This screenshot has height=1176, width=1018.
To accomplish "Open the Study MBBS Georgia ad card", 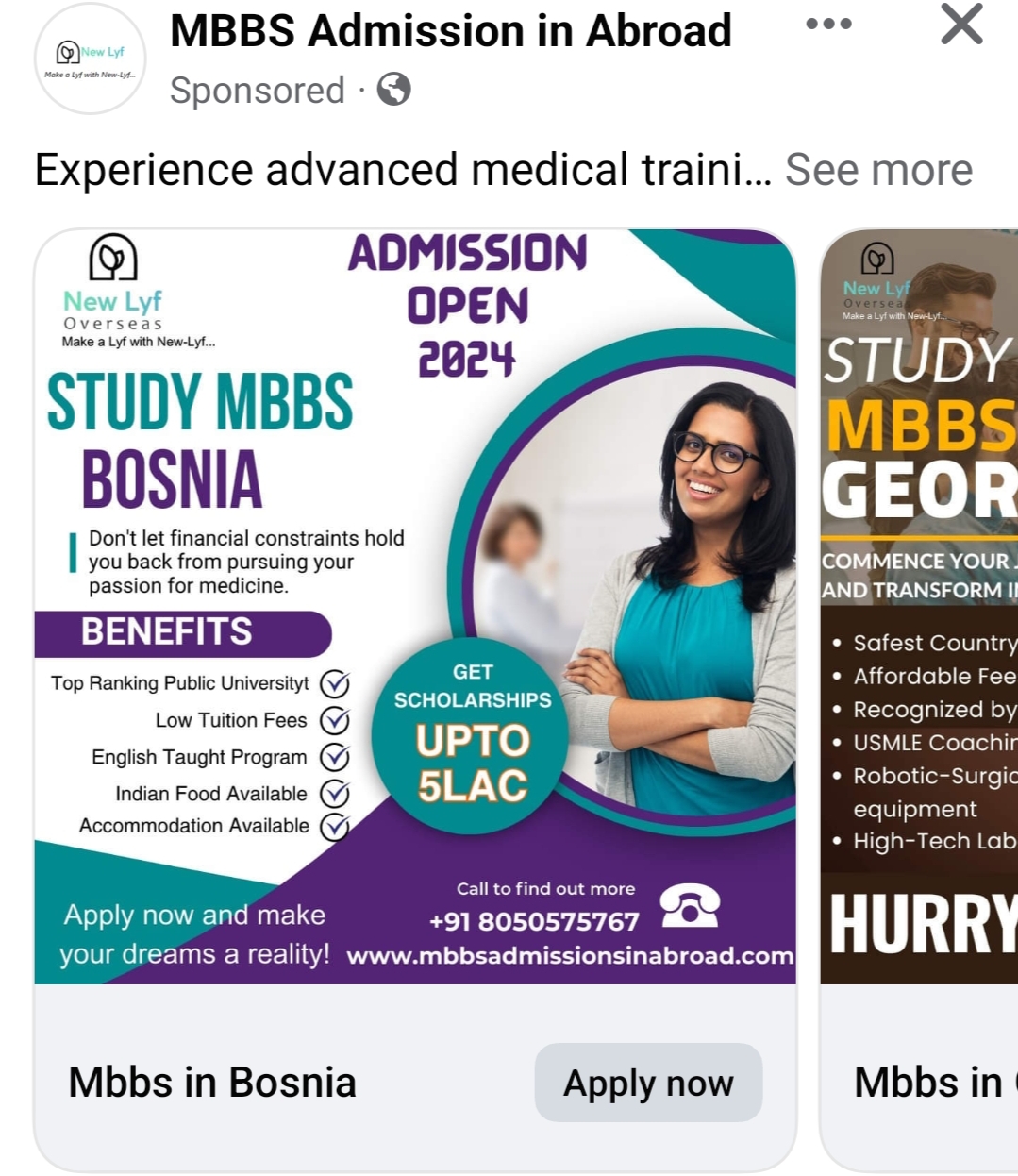I will point(919,606).
